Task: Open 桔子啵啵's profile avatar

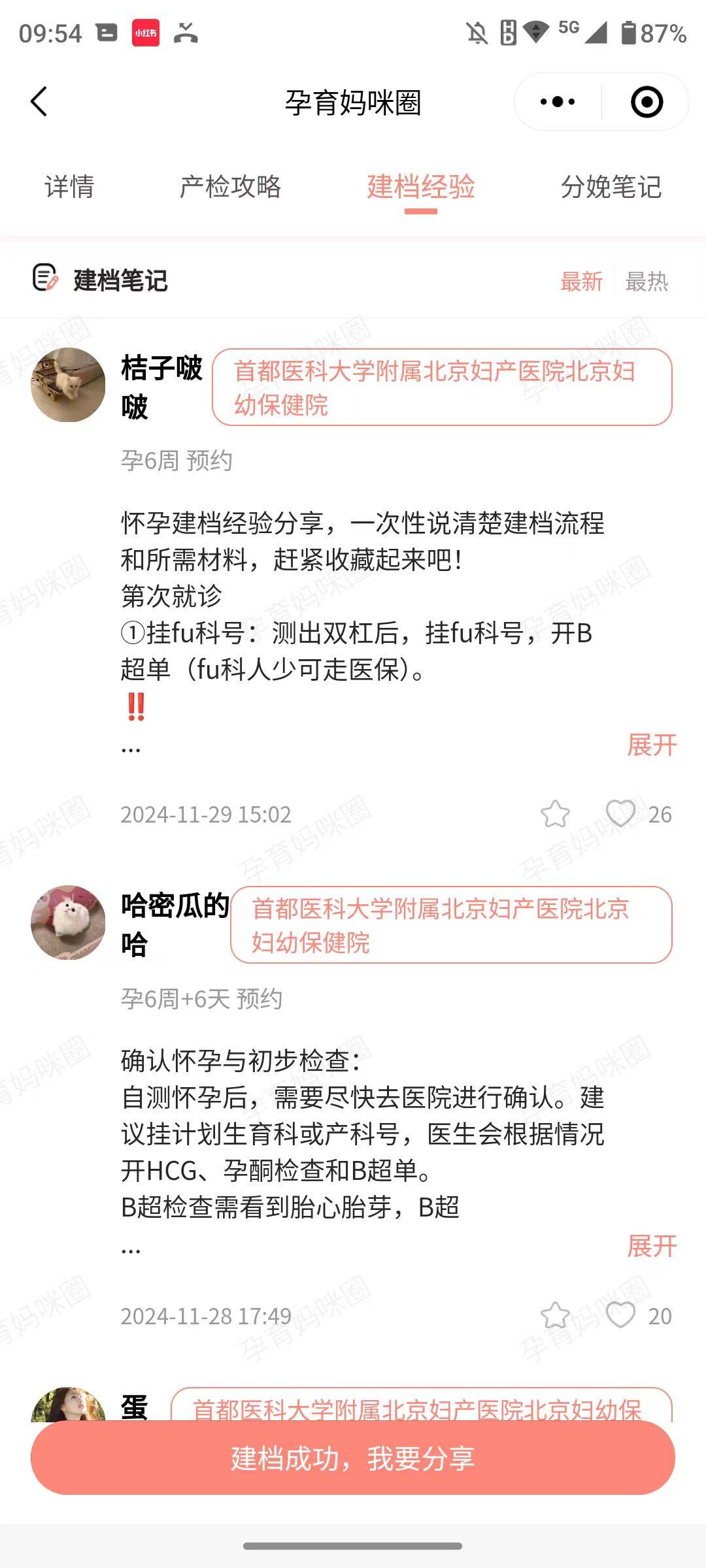Action: 68,385
